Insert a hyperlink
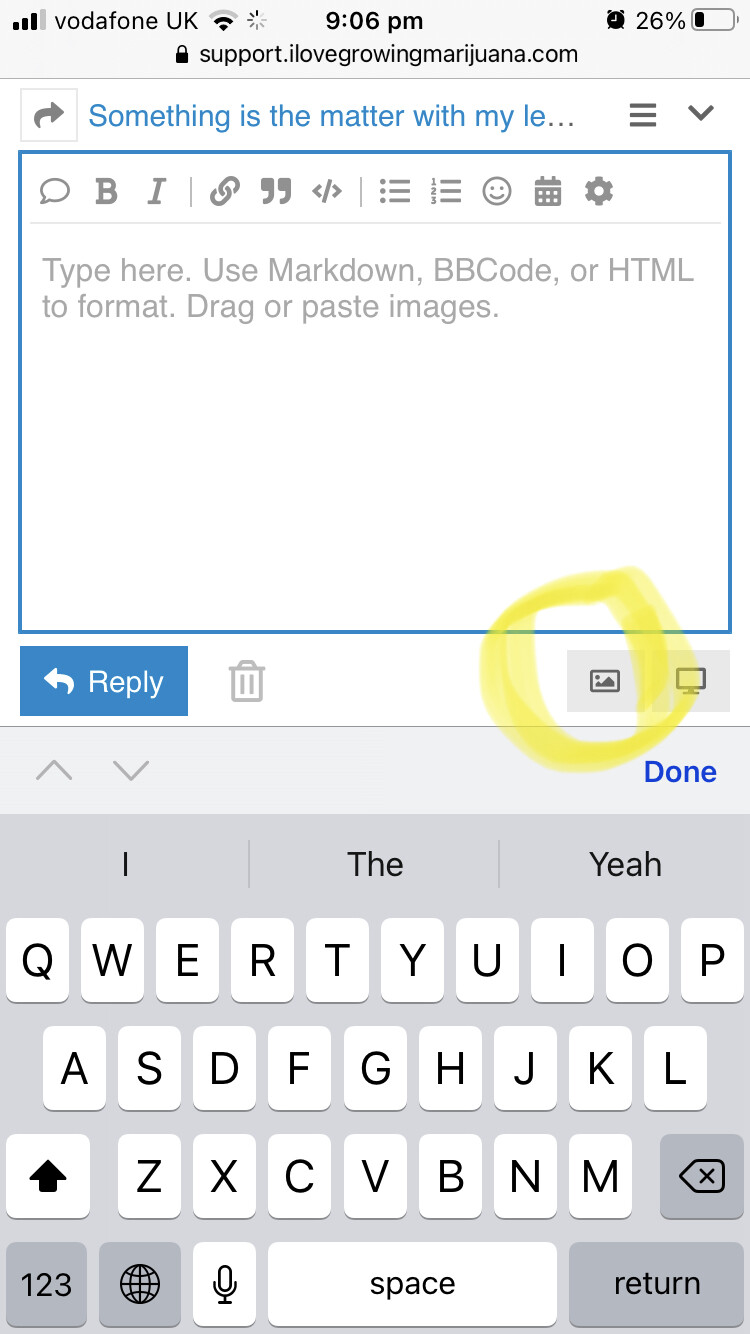The image size is (750, 1334). point(225,190)
